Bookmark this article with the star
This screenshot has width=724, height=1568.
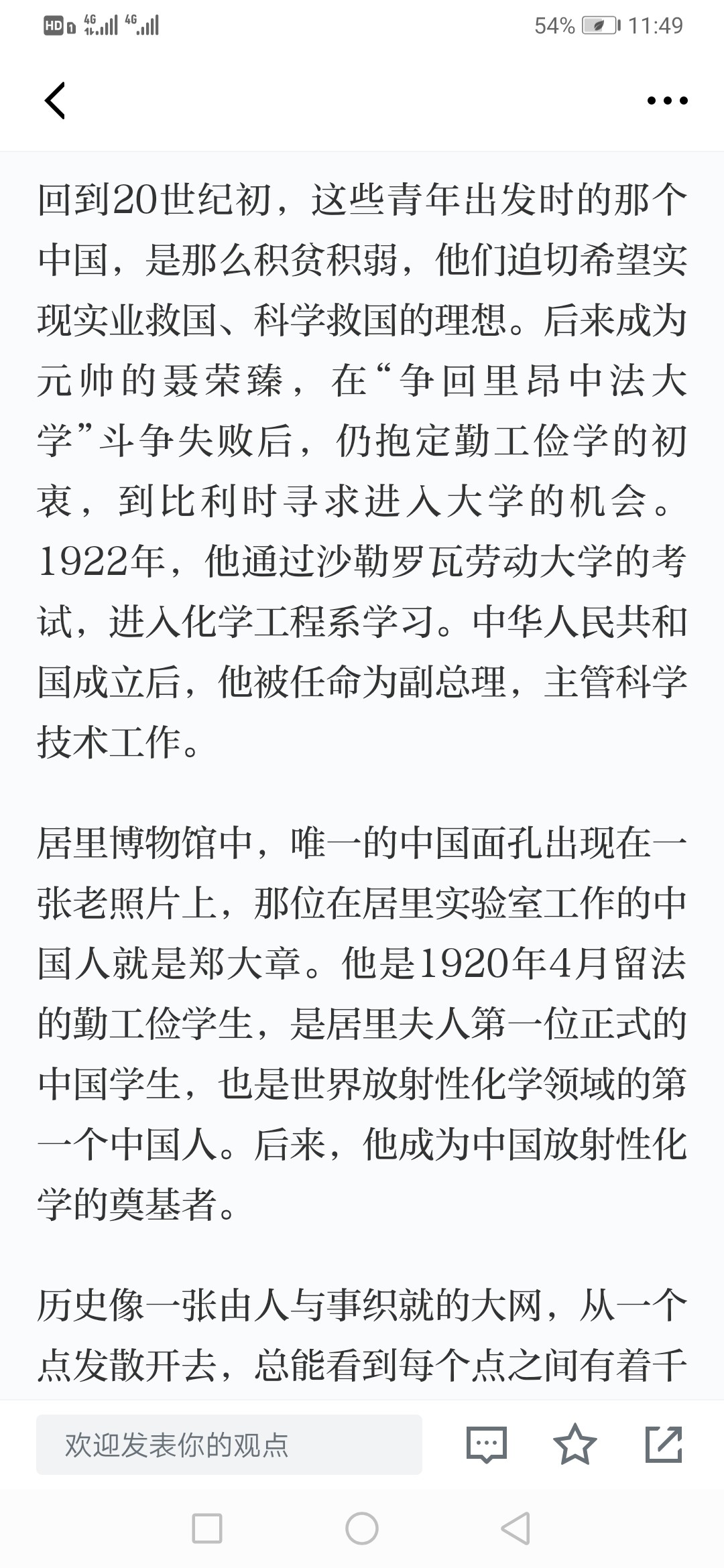575,1444
